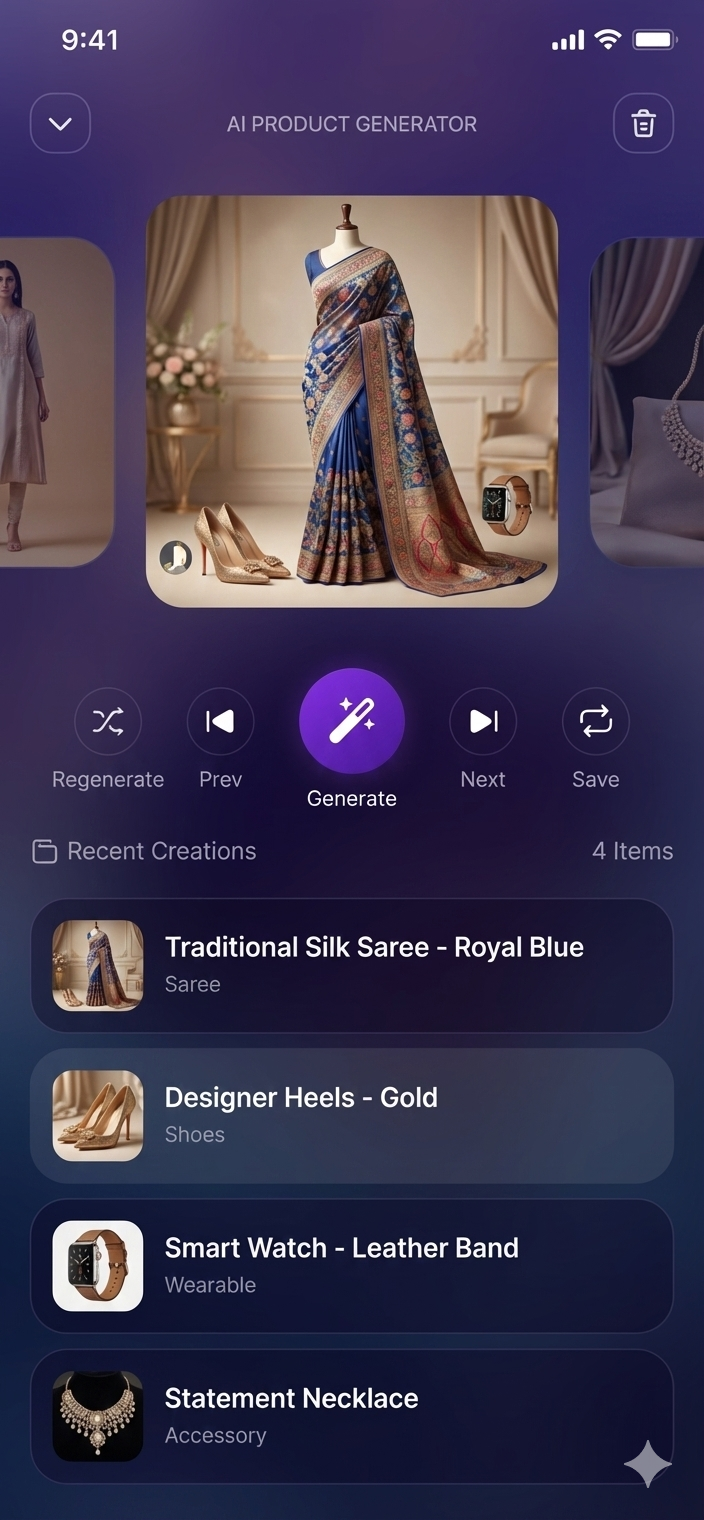The width and height of the screenshot is (704, 1520).
Task: Delete using the trash icon
Action: [x=643, y=124]
